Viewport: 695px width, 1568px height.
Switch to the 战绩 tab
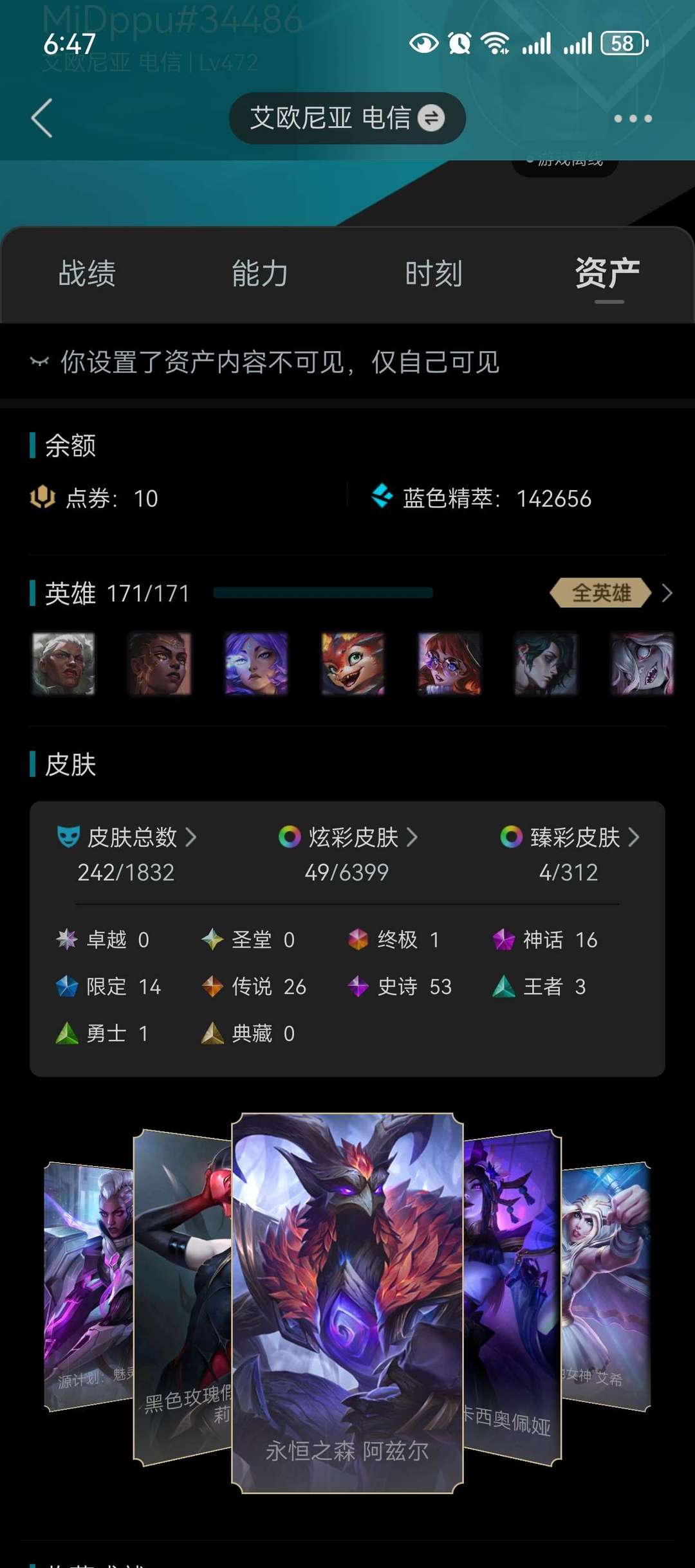coord(87,273)
